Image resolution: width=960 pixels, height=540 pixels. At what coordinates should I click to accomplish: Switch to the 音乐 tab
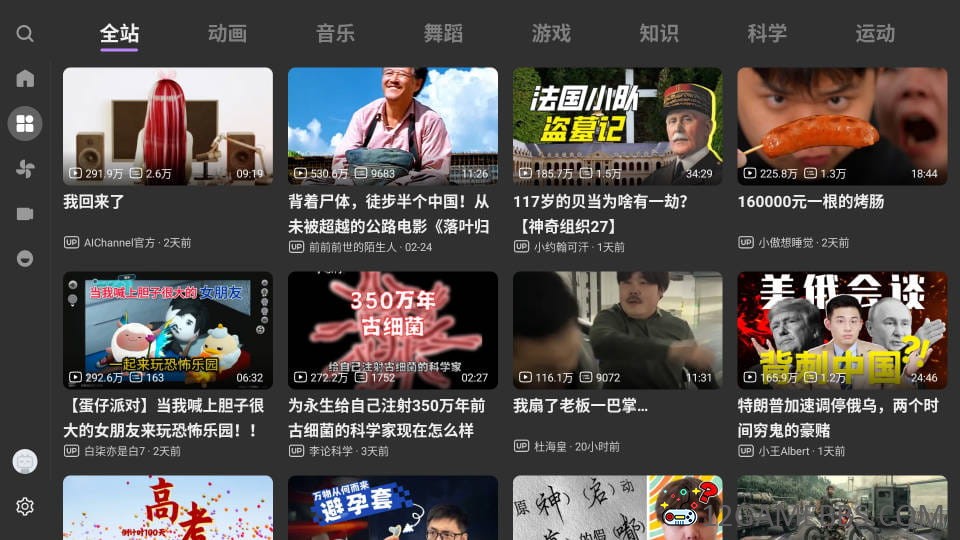335,33
